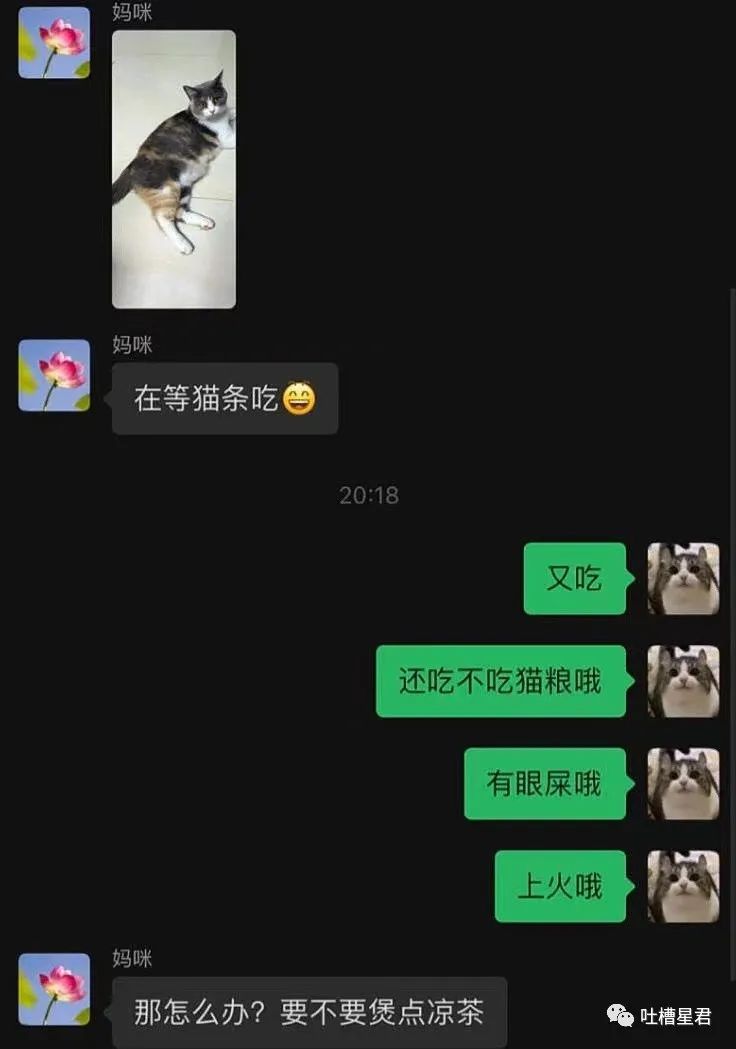Click 妈咪's avatar next to the bottom message
Viewport: 736px width, 1049px height.
pos(52,990)
